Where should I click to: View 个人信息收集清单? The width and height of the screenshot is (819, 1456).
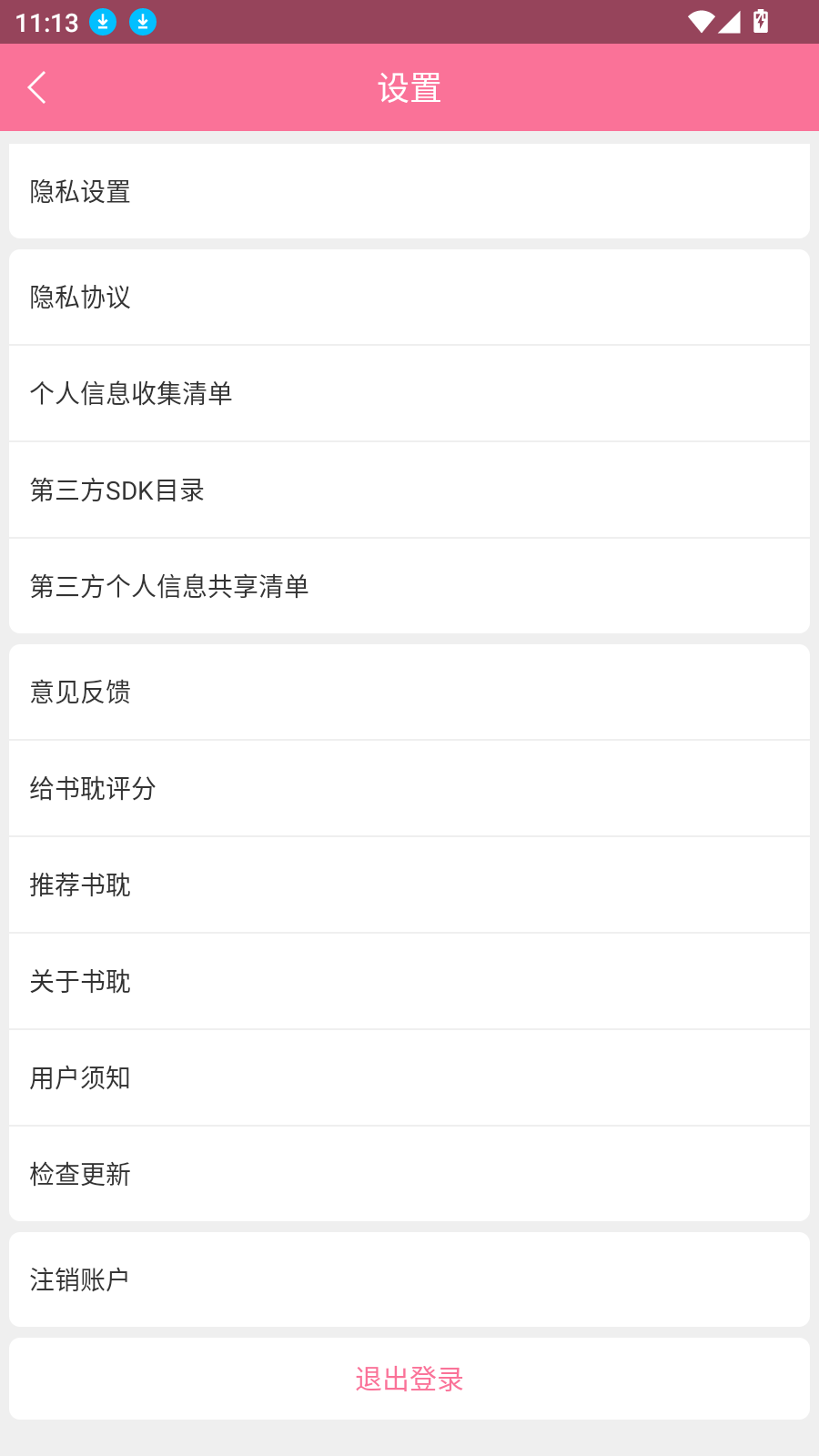tap(409, 393)
